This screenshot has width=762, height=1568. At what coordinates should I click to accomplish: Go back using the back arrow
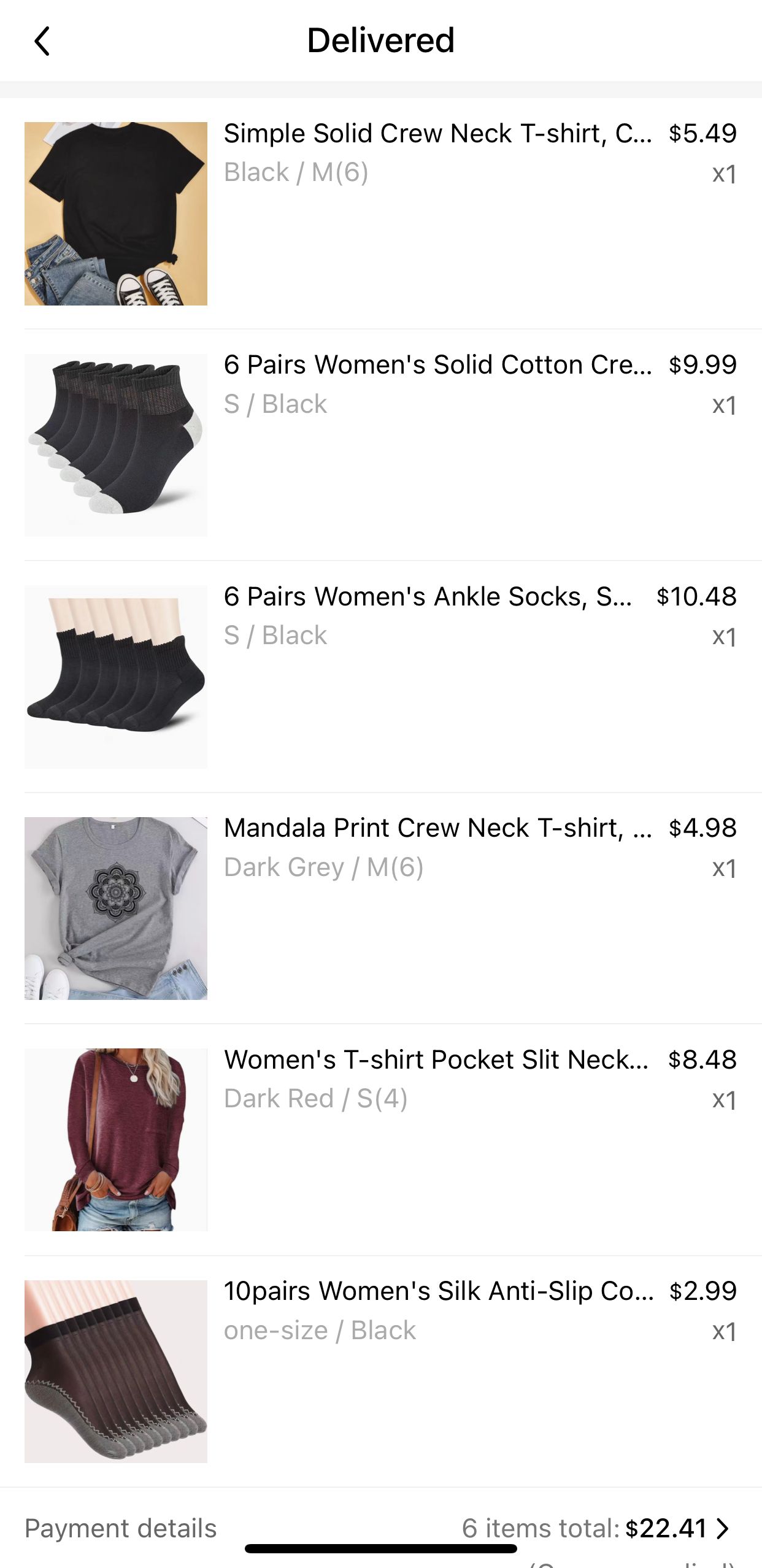pyautogui.click(x=42, y=41)
